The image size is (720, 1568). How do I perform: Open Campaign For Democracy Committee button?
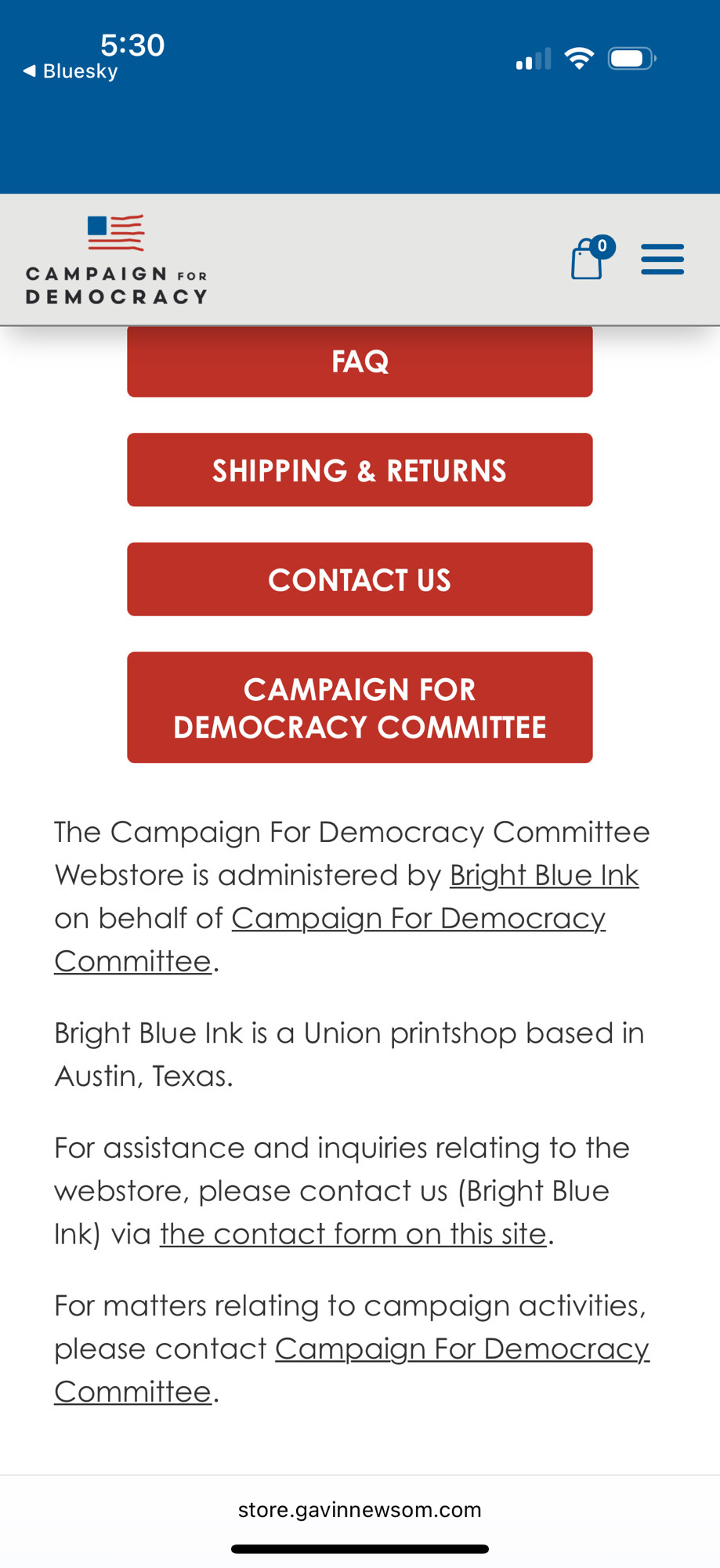tap(360, 707)
